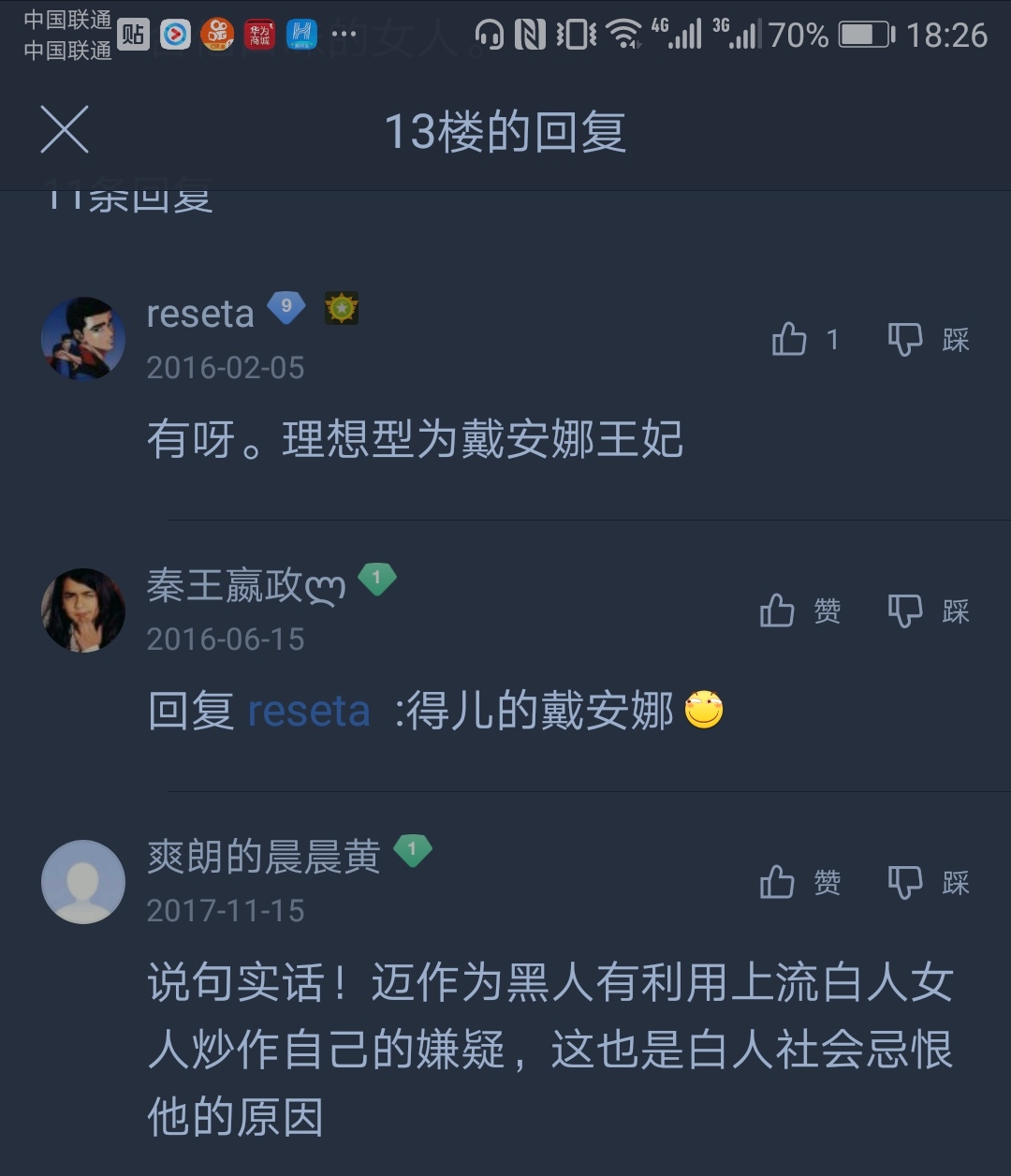Dislike 秦王嬴政's reply
Viewport: 1011px width, 1176px height.
point(905,611)
